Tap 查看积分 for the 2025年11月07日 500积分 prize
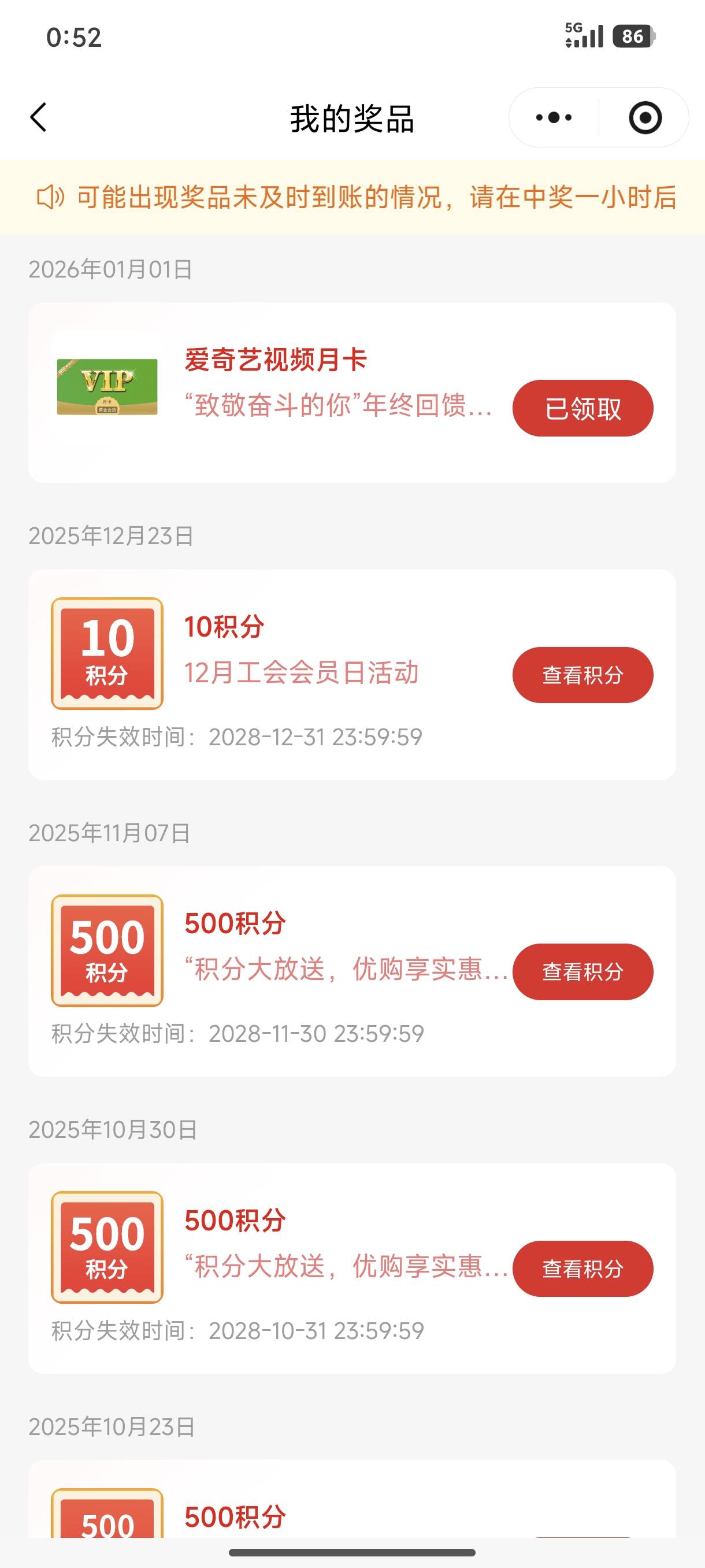Screen dimensions: 705x1568 coord(582,971)
